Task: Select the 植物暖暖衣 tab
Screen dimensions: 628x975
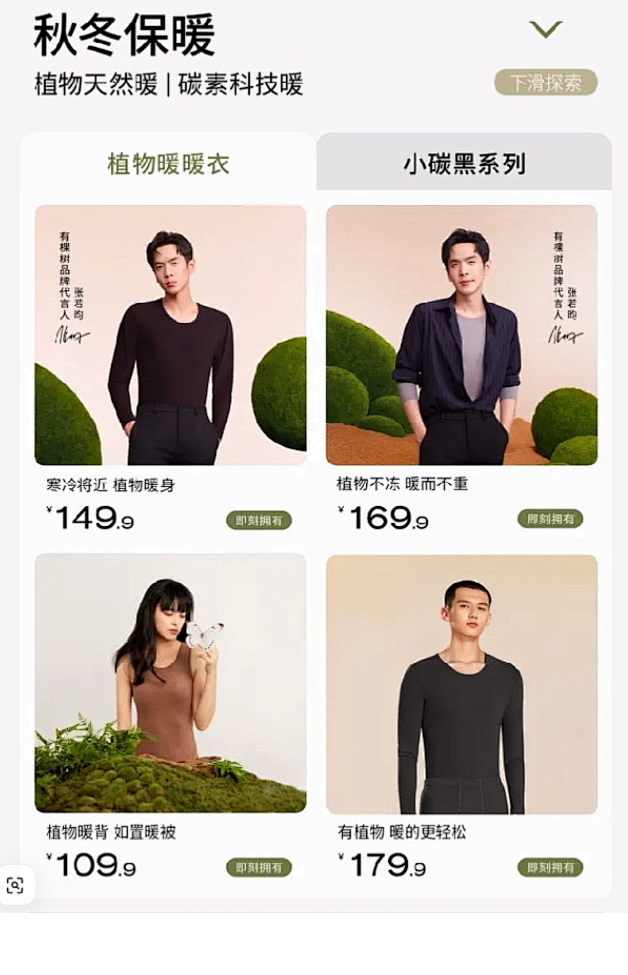Action: pos(169,164)
